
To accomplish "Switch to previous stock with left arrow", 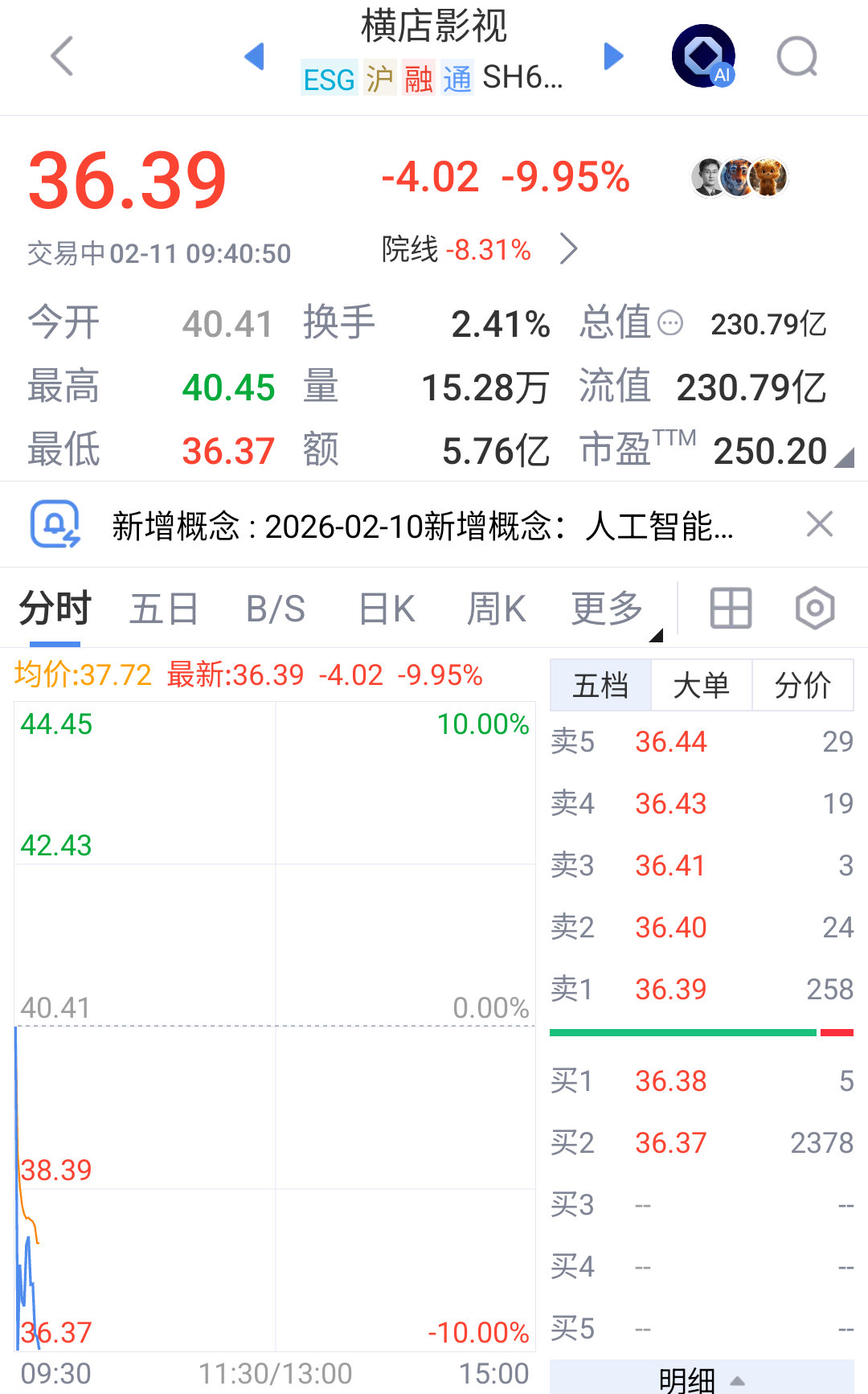I will pyautogui.click(x=256, y=56).
